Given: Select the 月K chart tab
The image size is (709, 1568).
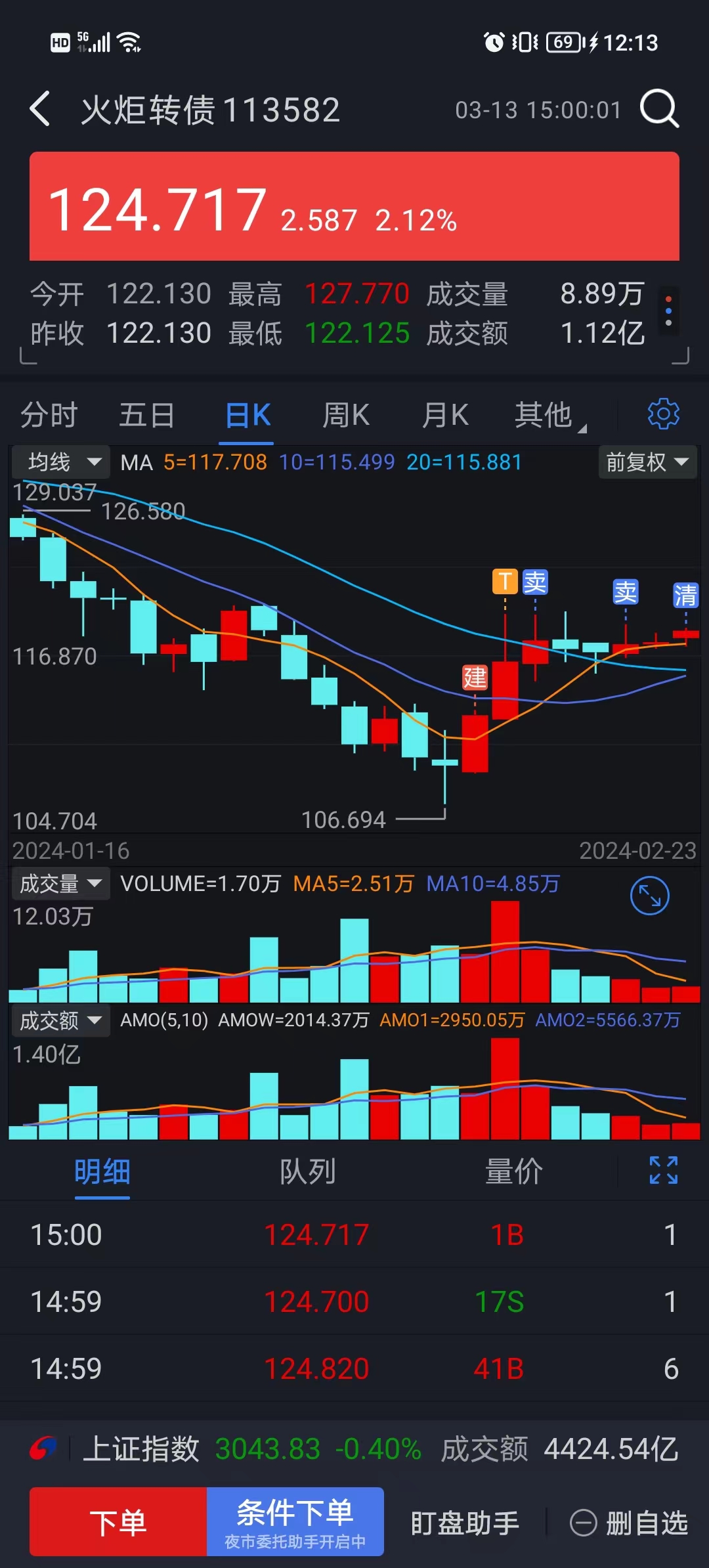Looking at the screenshot, I should [x=444, y=415].
